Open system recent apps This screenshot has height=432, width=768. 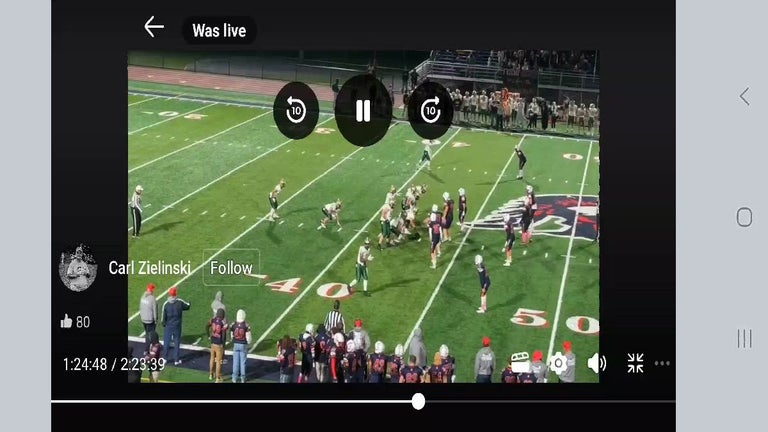(x=744, y=338)
